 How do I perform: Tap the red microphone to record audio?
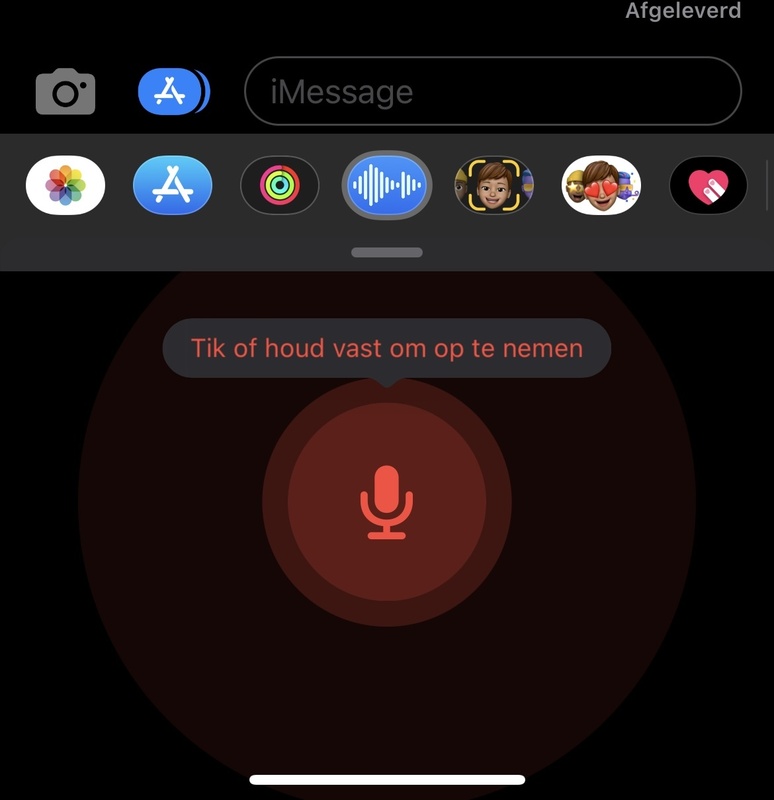[x=387, y=502]
